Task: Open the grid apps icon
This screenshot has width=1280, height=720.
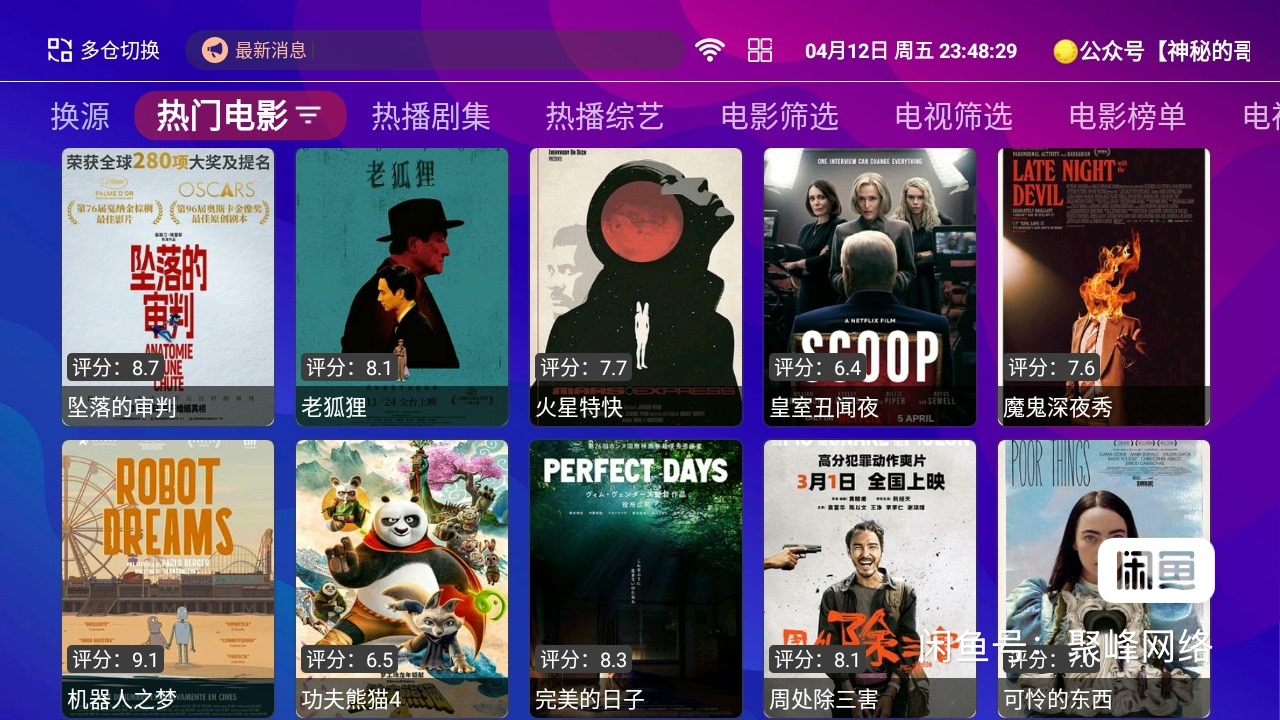Action: (x=760, y=50)
